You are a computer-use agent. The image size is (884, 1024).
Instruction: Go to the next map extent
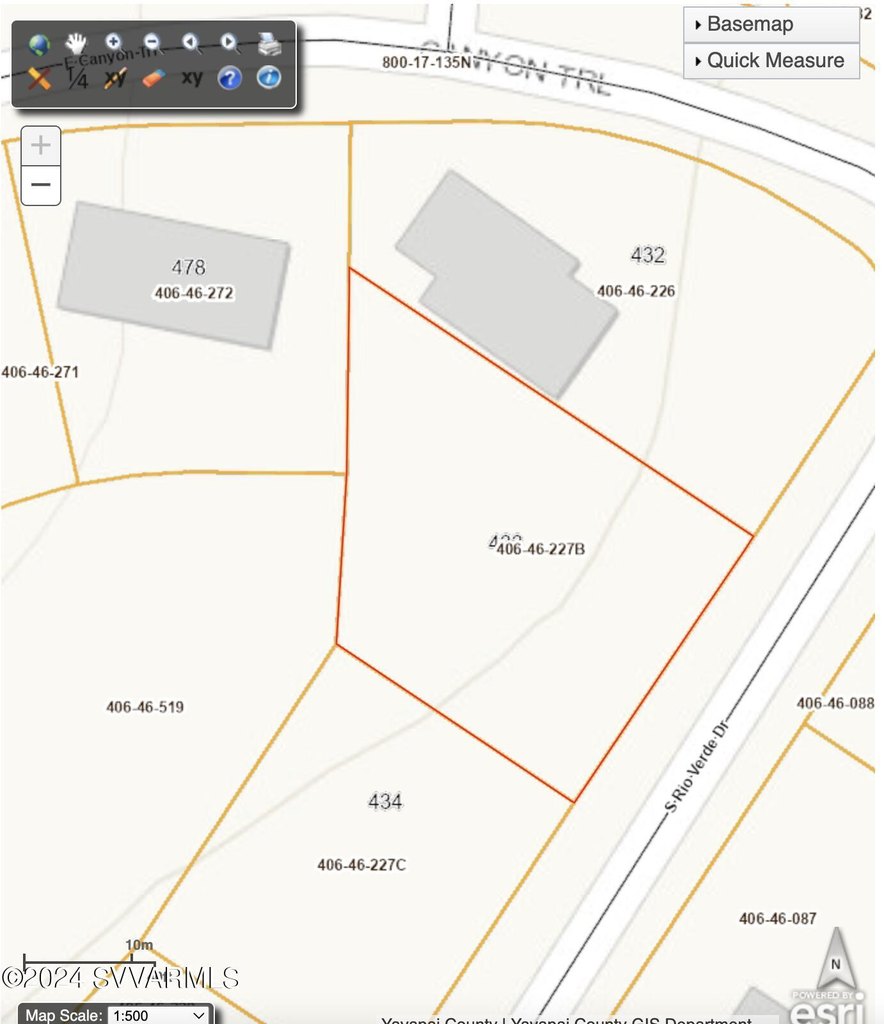pyautogui.click(x=229, y=44)
